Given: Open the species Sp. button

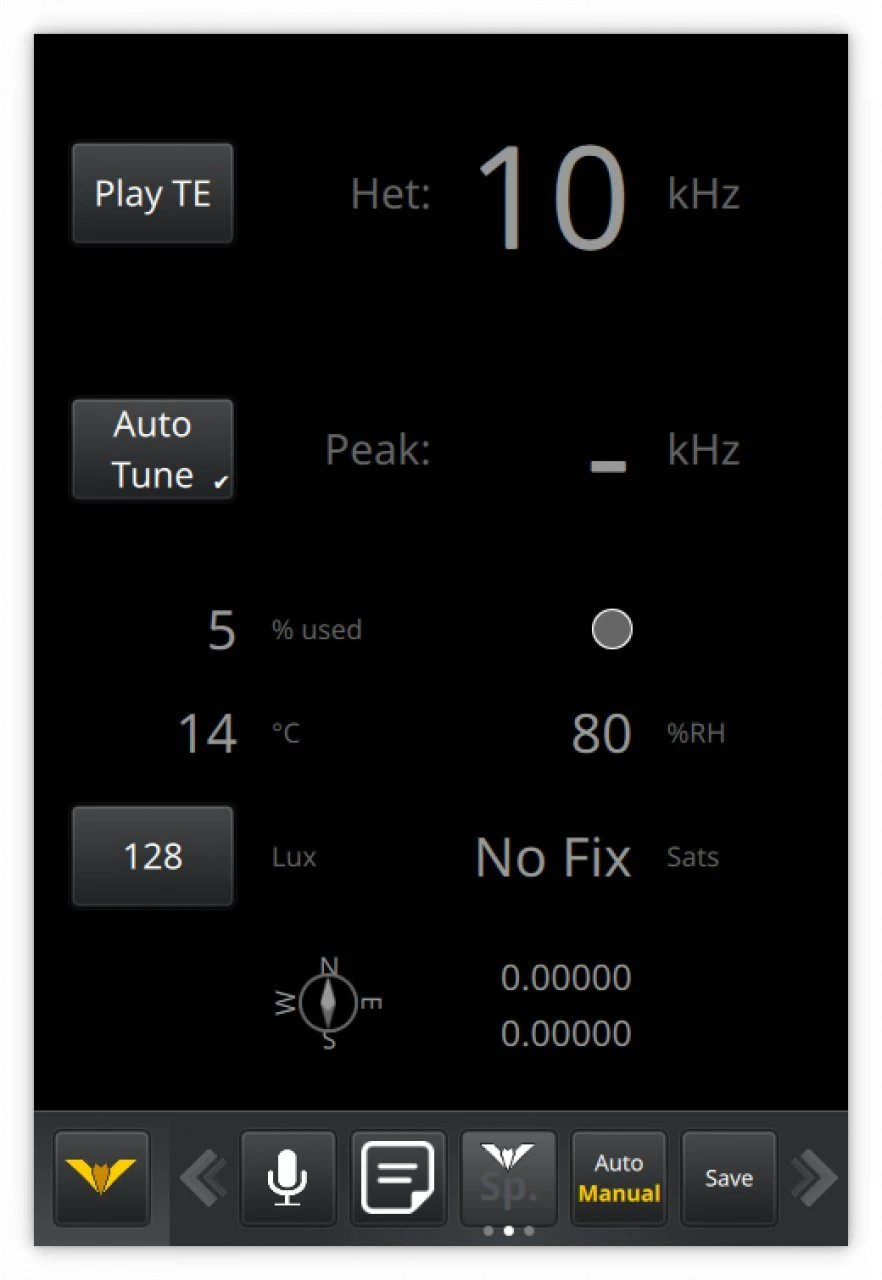Looking at the screenshot, I should coord(508,1176).
